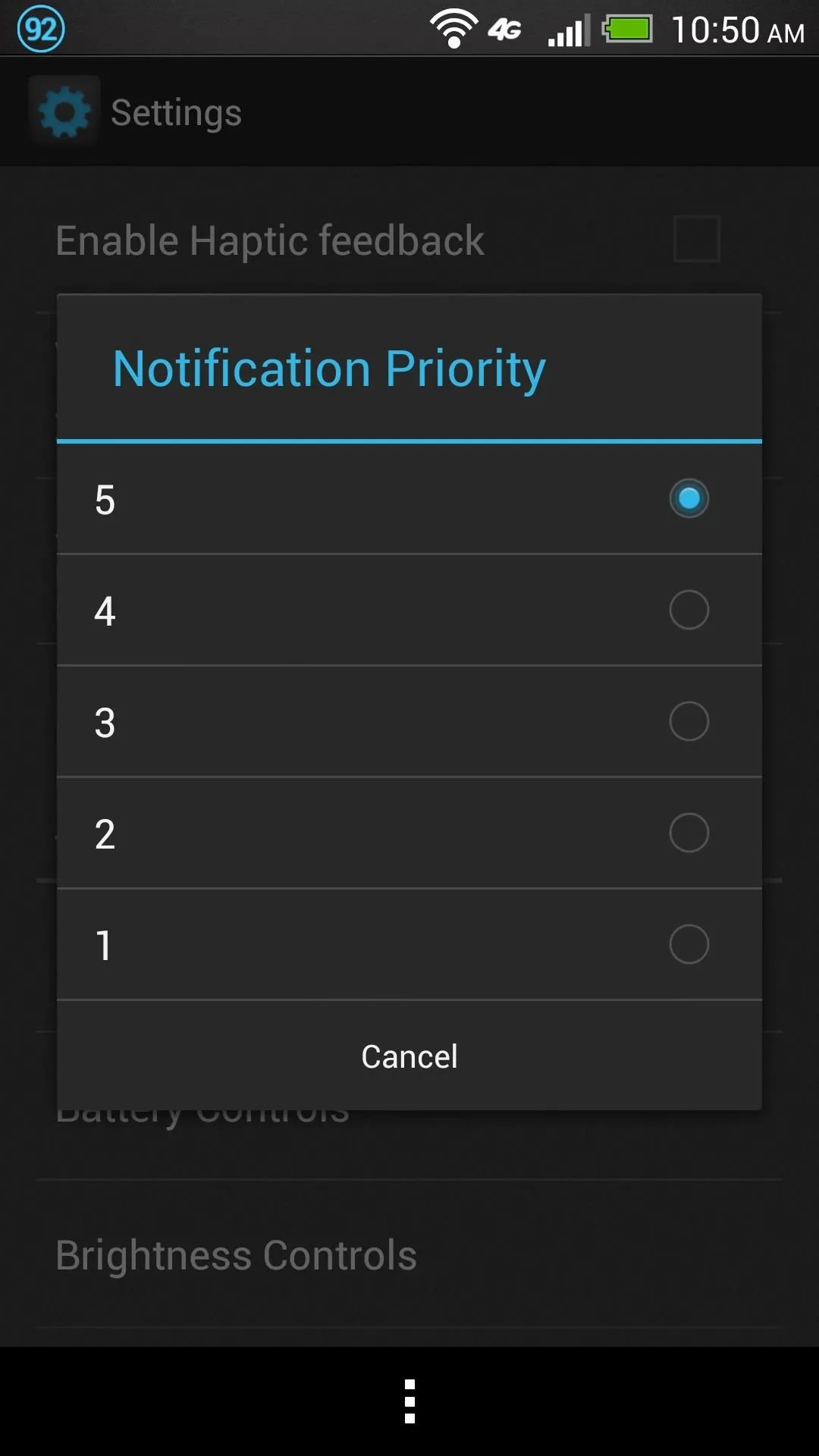Open the three-dot menu in navigation bar

(x=409, y=1401)
